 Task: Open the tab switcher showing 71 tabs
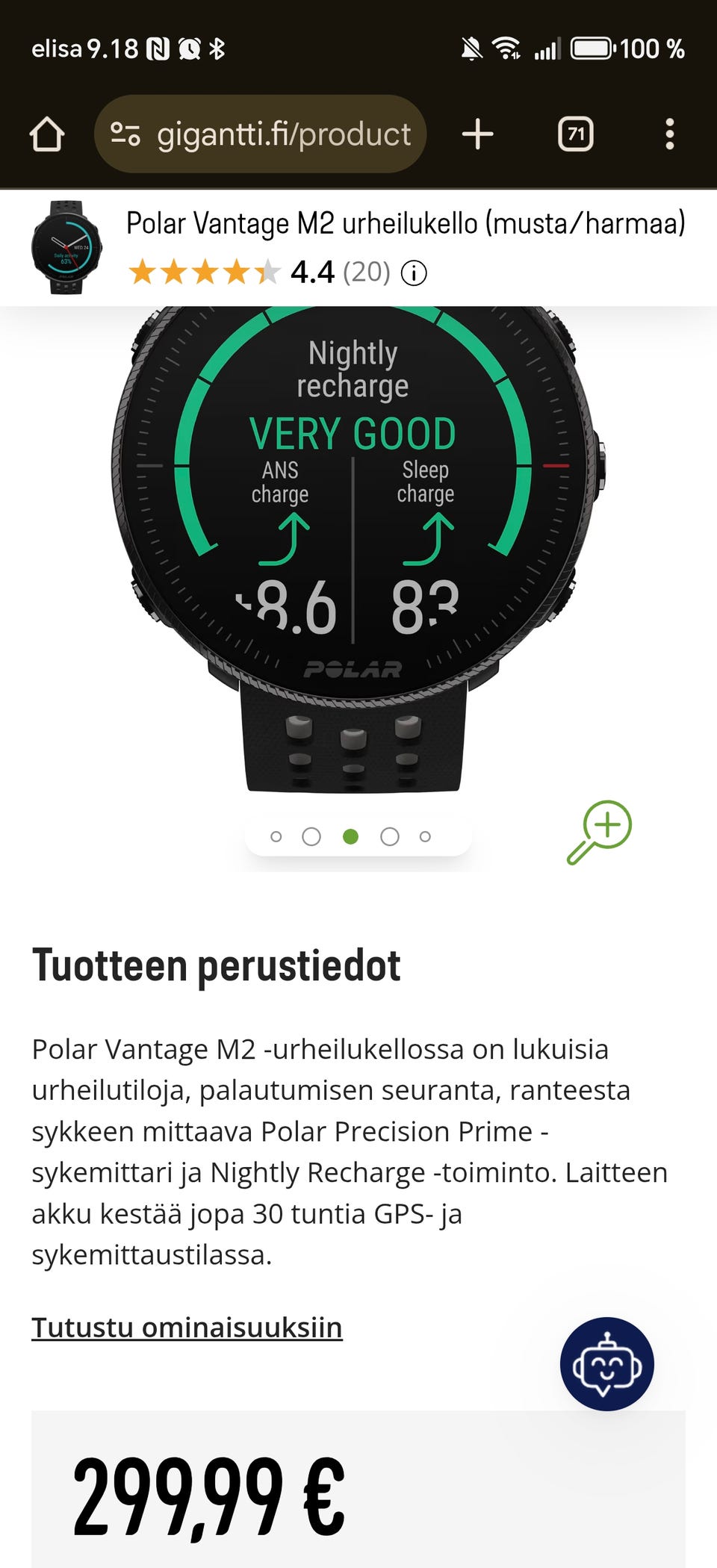576,134
